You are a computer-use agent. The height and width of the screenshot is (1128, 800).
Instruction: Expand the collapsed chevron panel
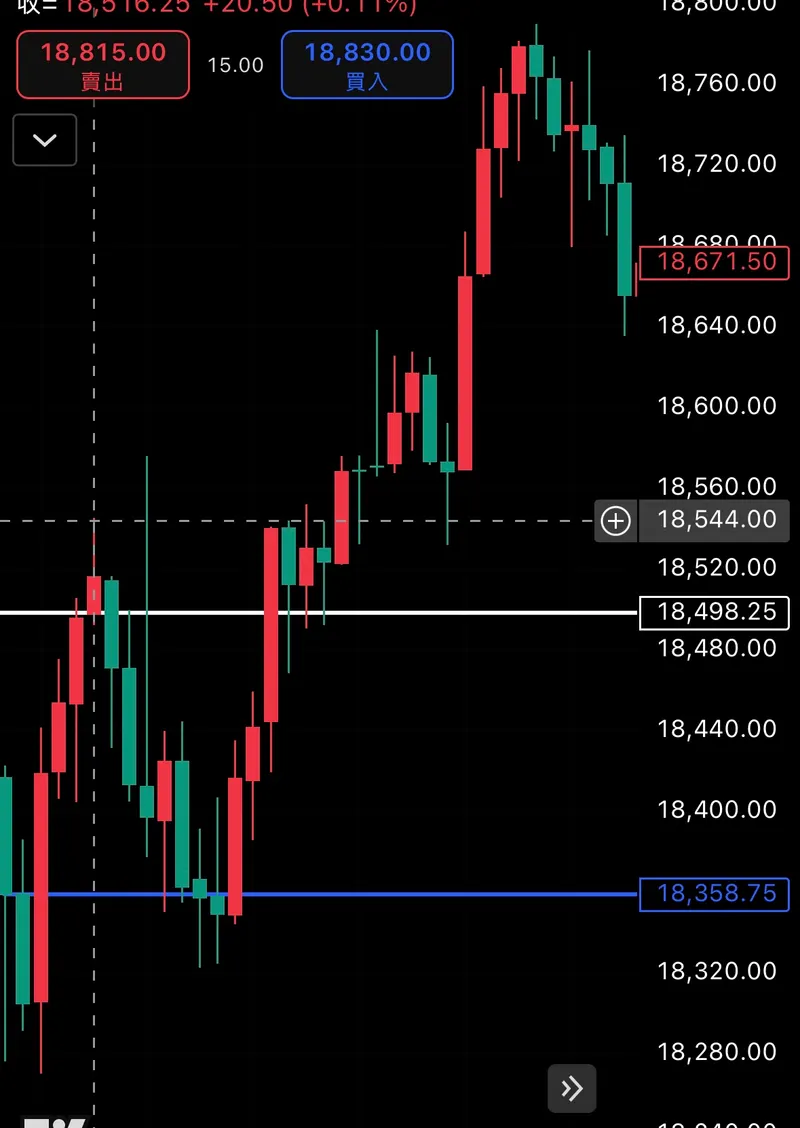(45, 140)
